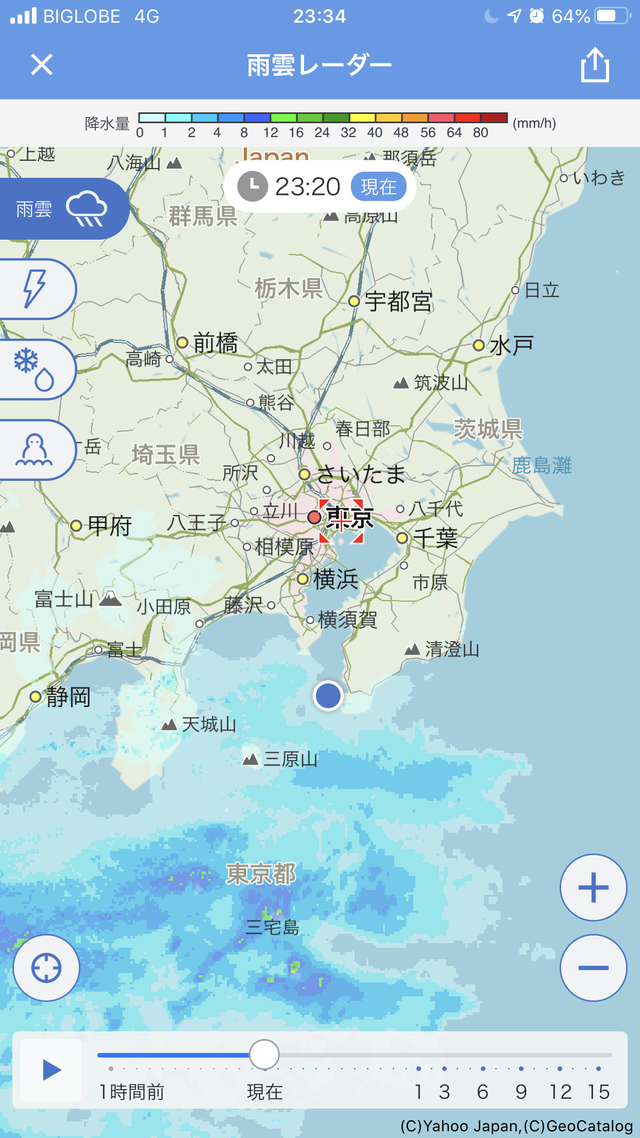Switch to the rain and snow layer
Screen dimensions: 640x1138
click(x=36, y=369)
